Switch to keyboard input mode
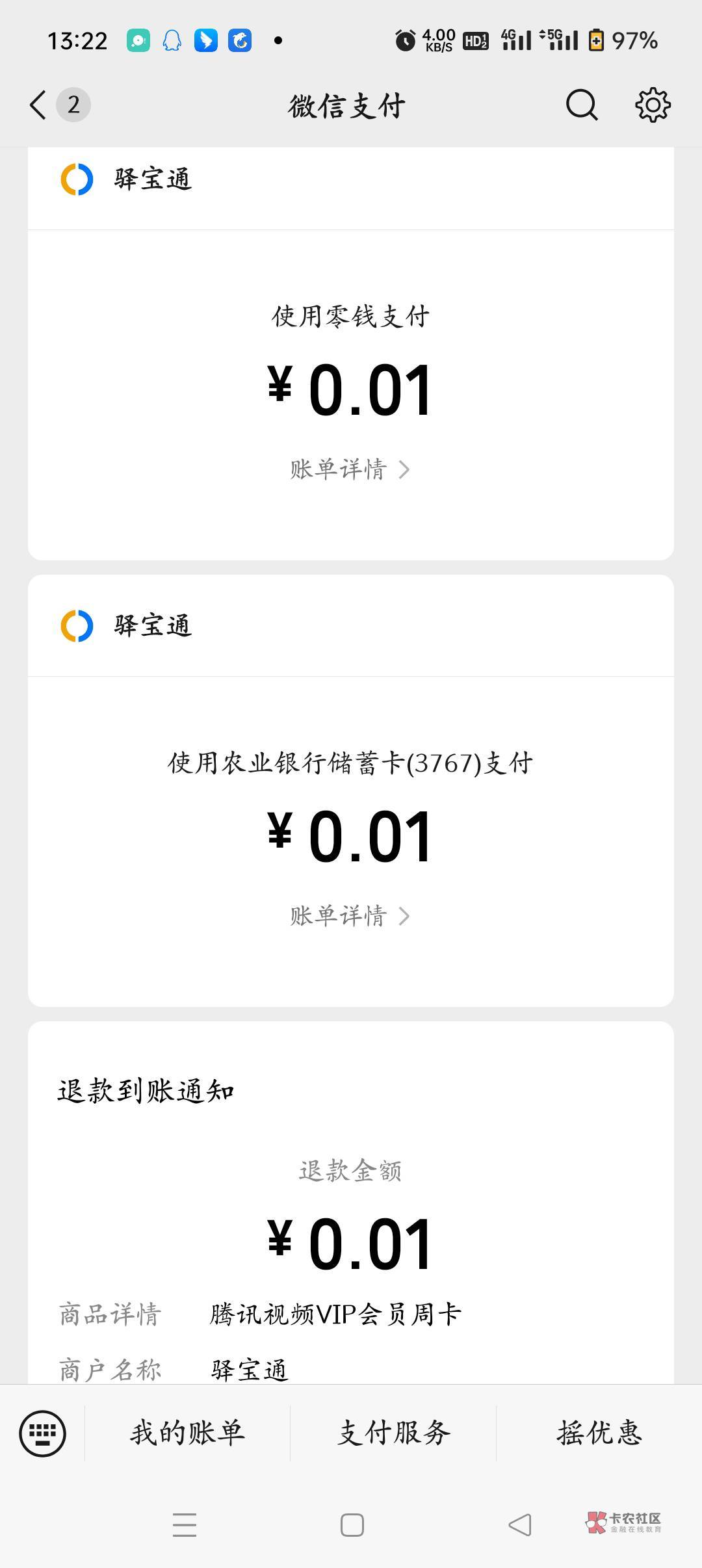This screenshot has width=702, height=1568. (x=43, y=1433)
